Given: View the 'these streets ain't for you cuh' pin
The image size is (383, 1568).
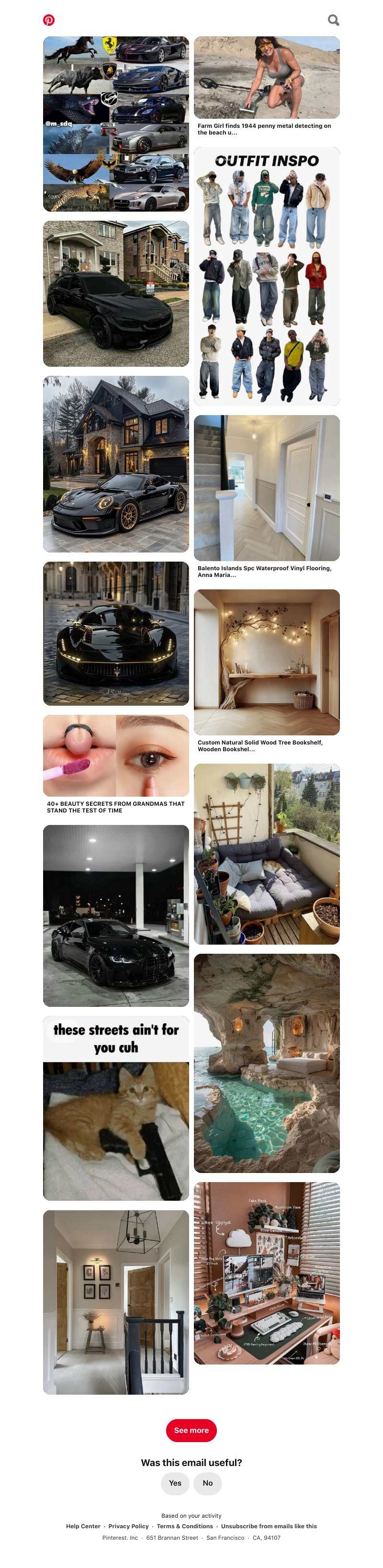Looking at the screenshot, I should pos(116,1108).
